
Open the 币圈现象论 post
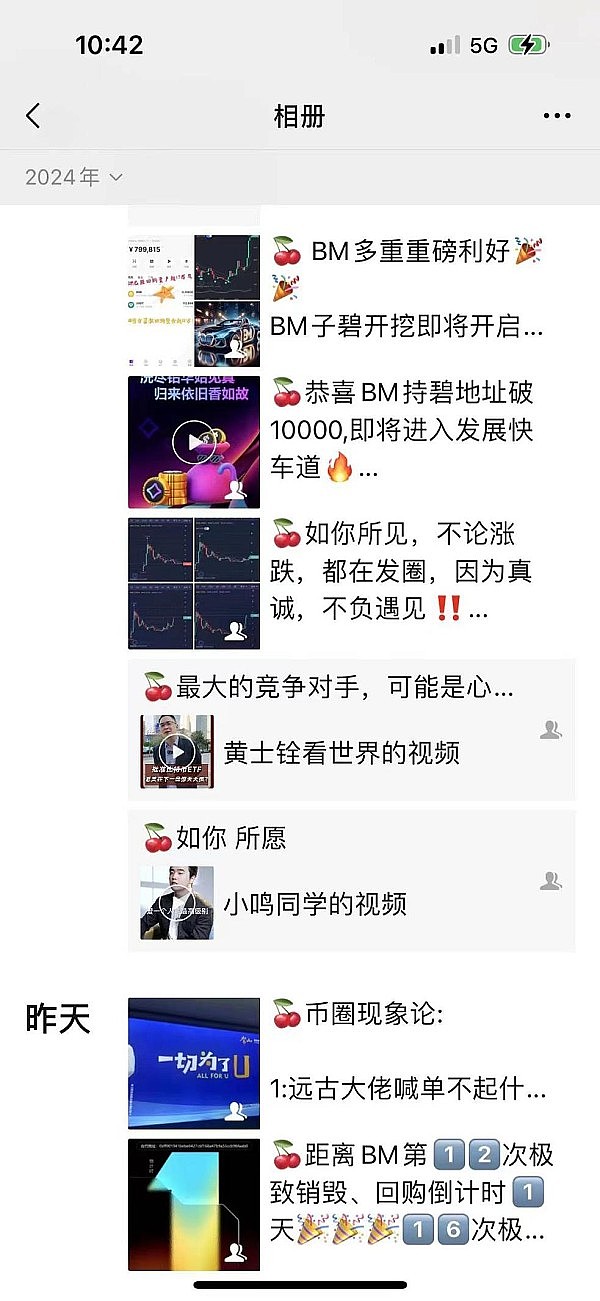(408, 1050)
